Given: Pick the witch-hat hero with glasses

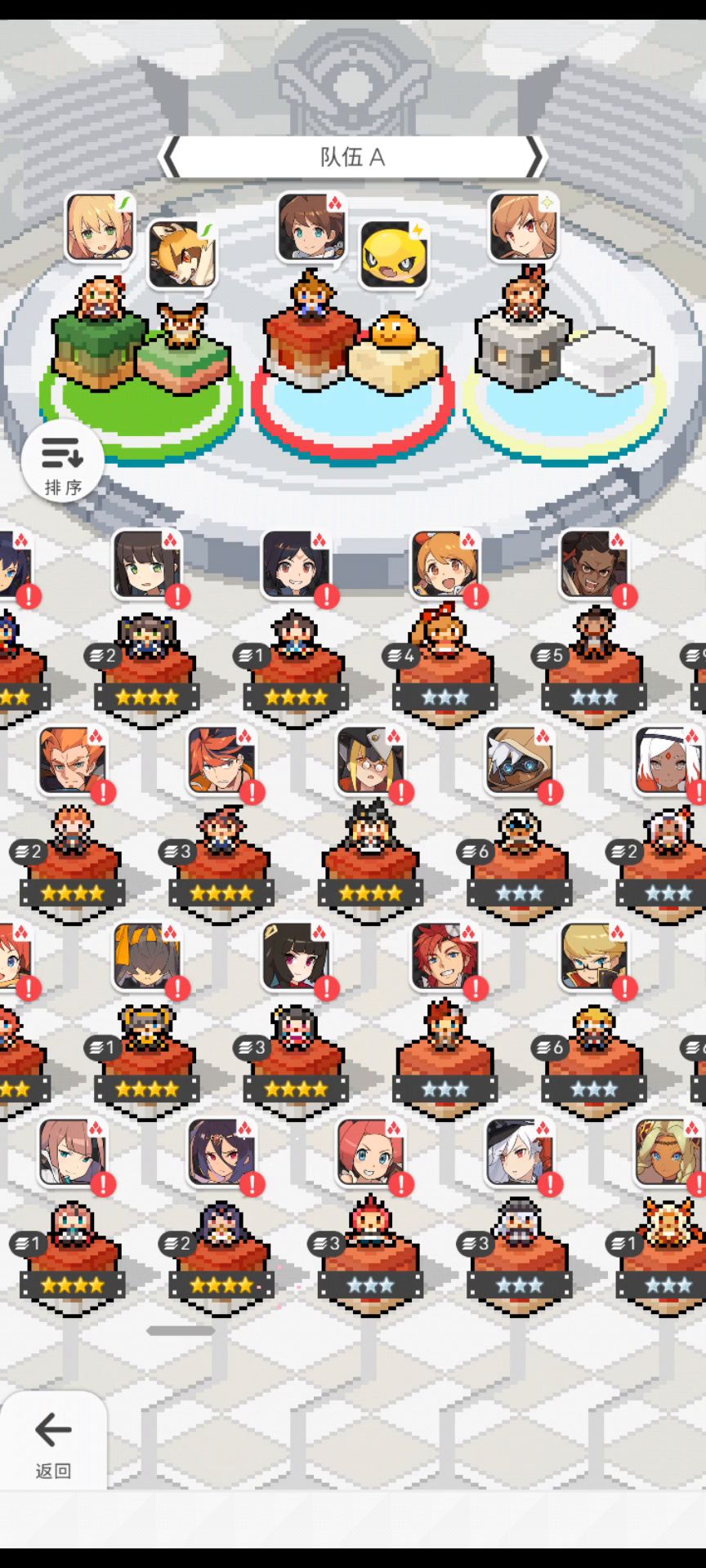Looking at the screenshot, I should pyautogui.click(x=370, y=759).
